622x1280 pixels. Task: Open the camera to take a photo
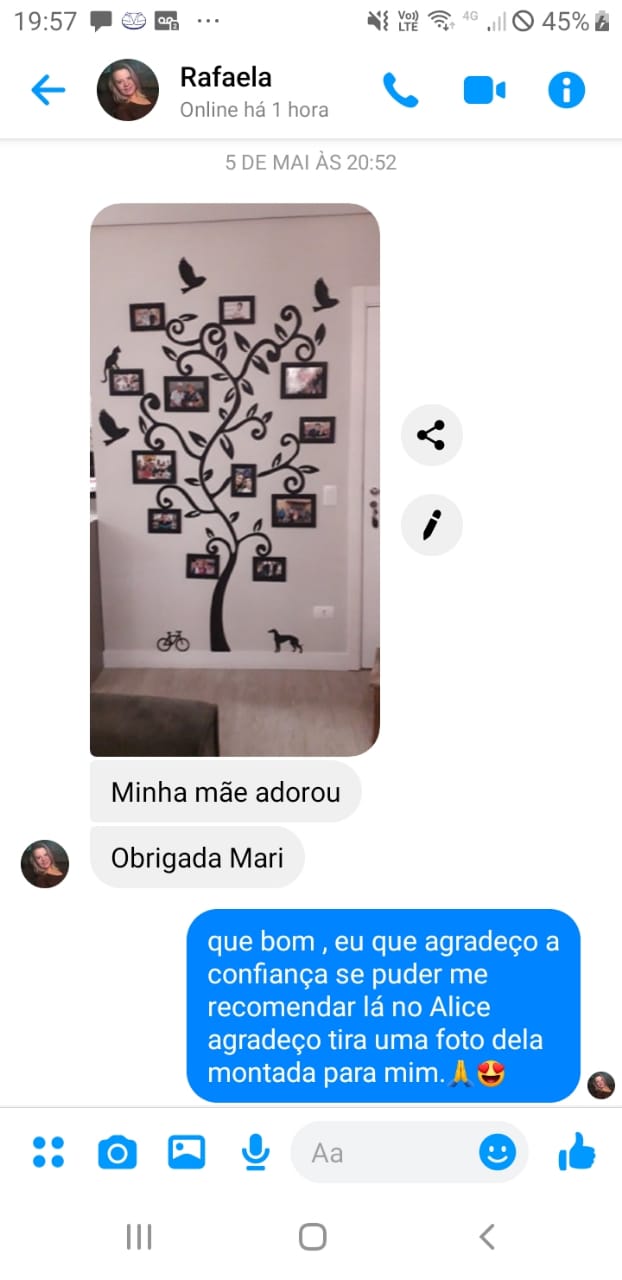point(117,1153)
